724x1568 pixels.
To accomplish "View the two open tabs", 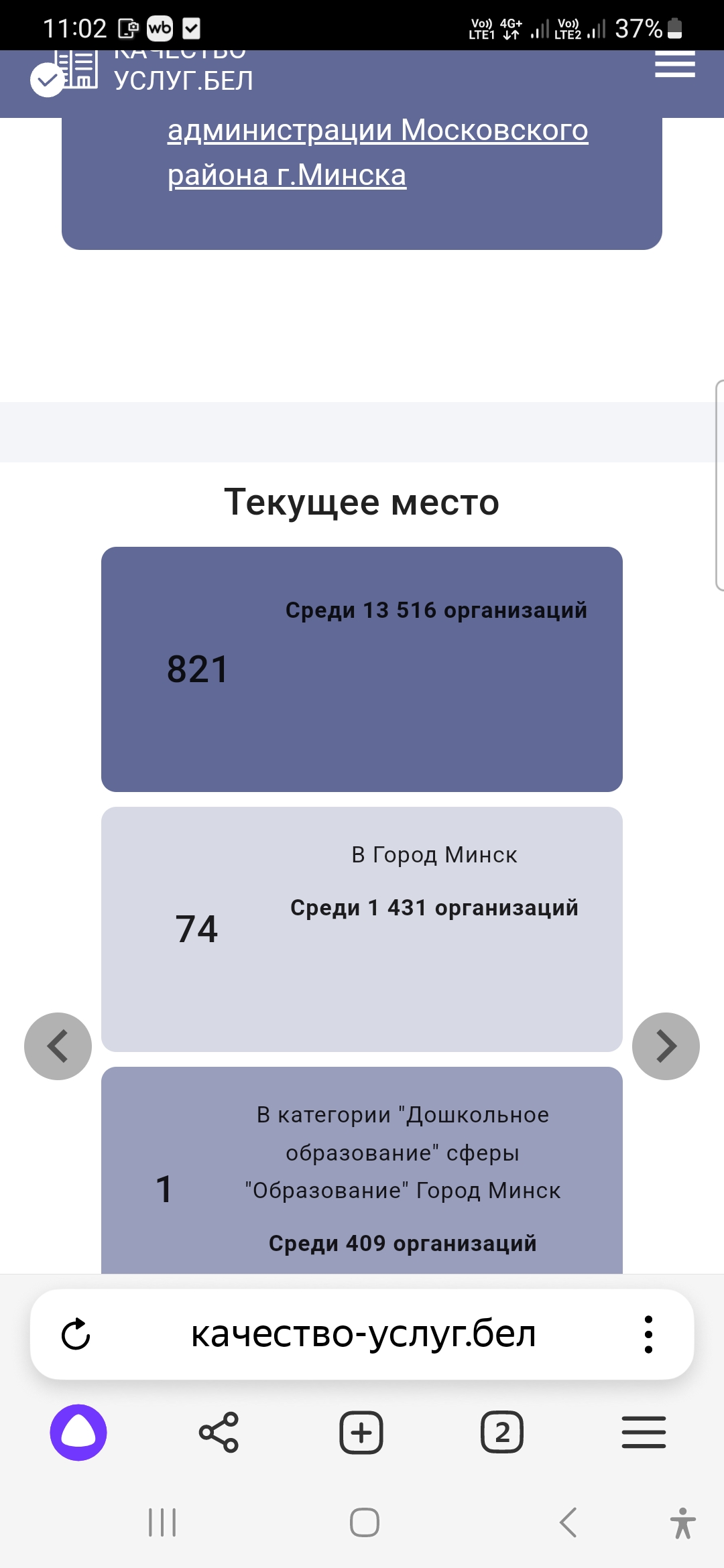I will pyautogui.click(x=502, y=1433).
